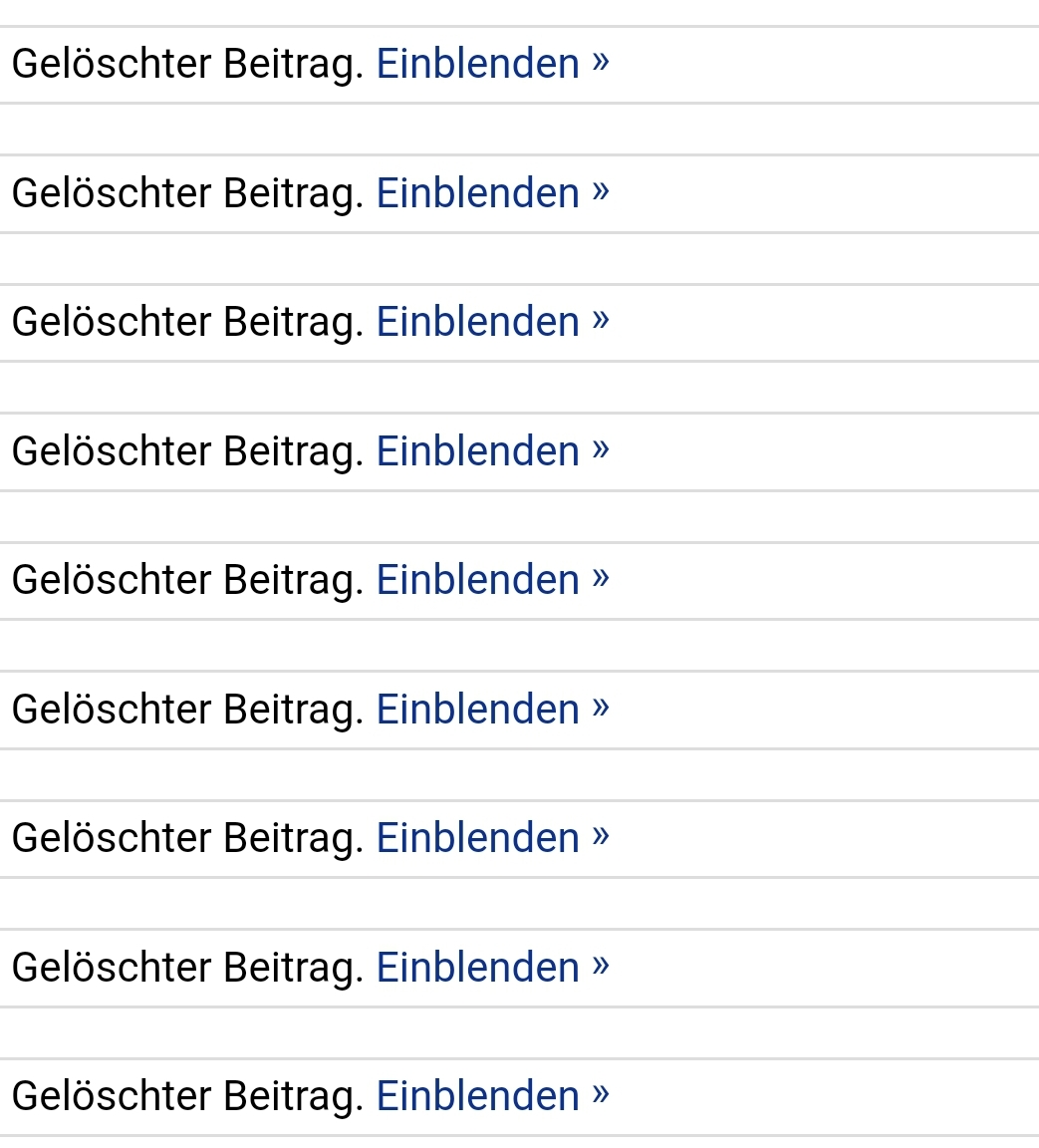The image size is (1039, 1148).
Task: Show the second deleted post via Einblenden
Action: (492, 193)
